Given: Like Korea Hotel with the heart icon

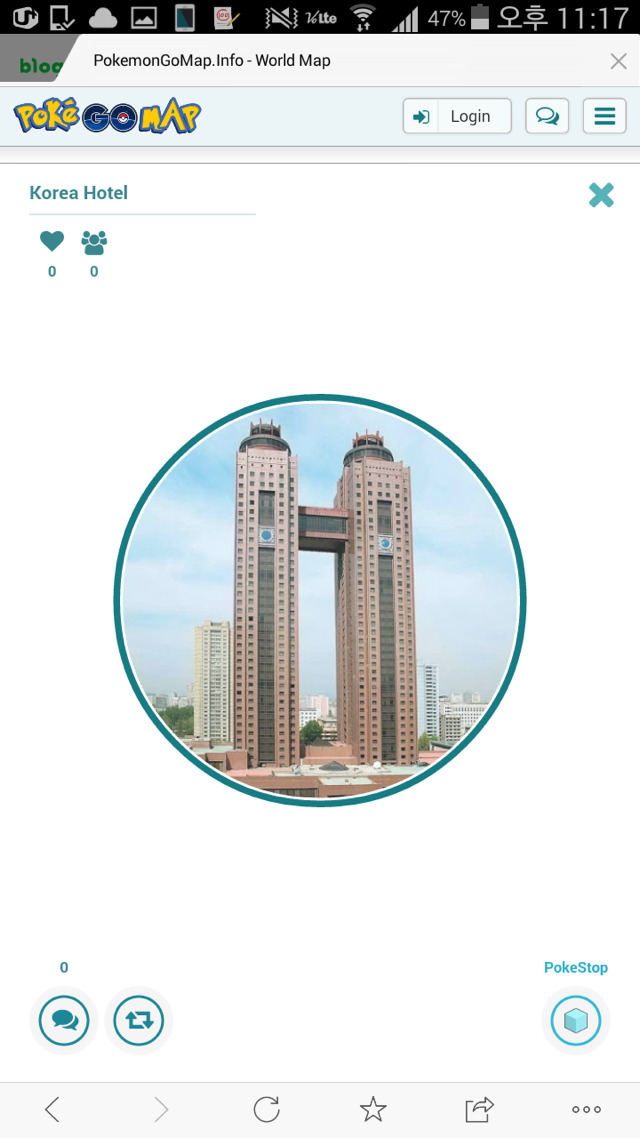Looking at the screenshot, I should 52,241.
